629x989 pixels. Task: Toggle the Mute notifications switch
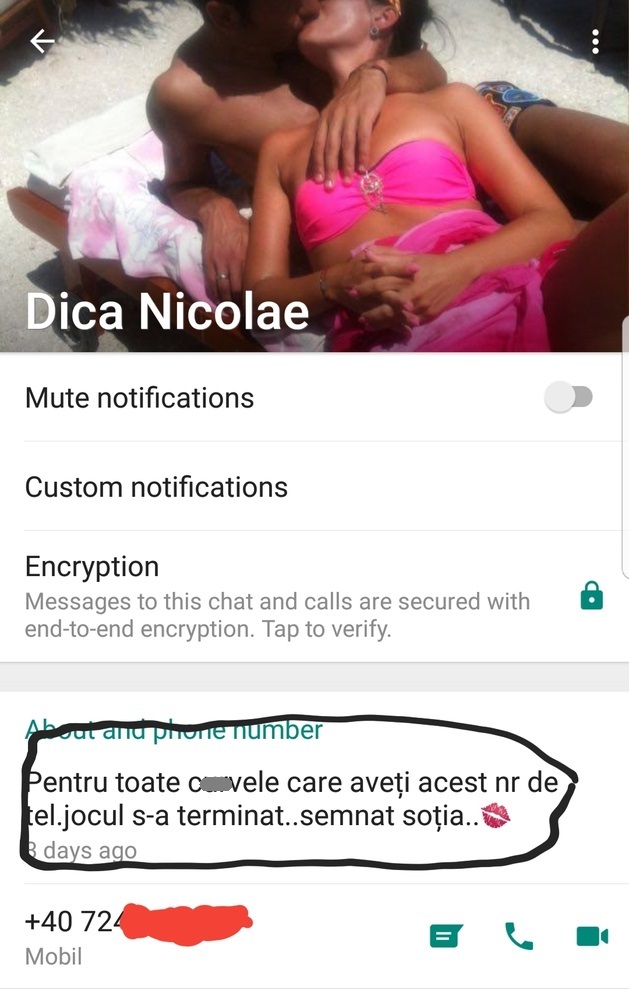pyautogui.click(x=569, y=398)
